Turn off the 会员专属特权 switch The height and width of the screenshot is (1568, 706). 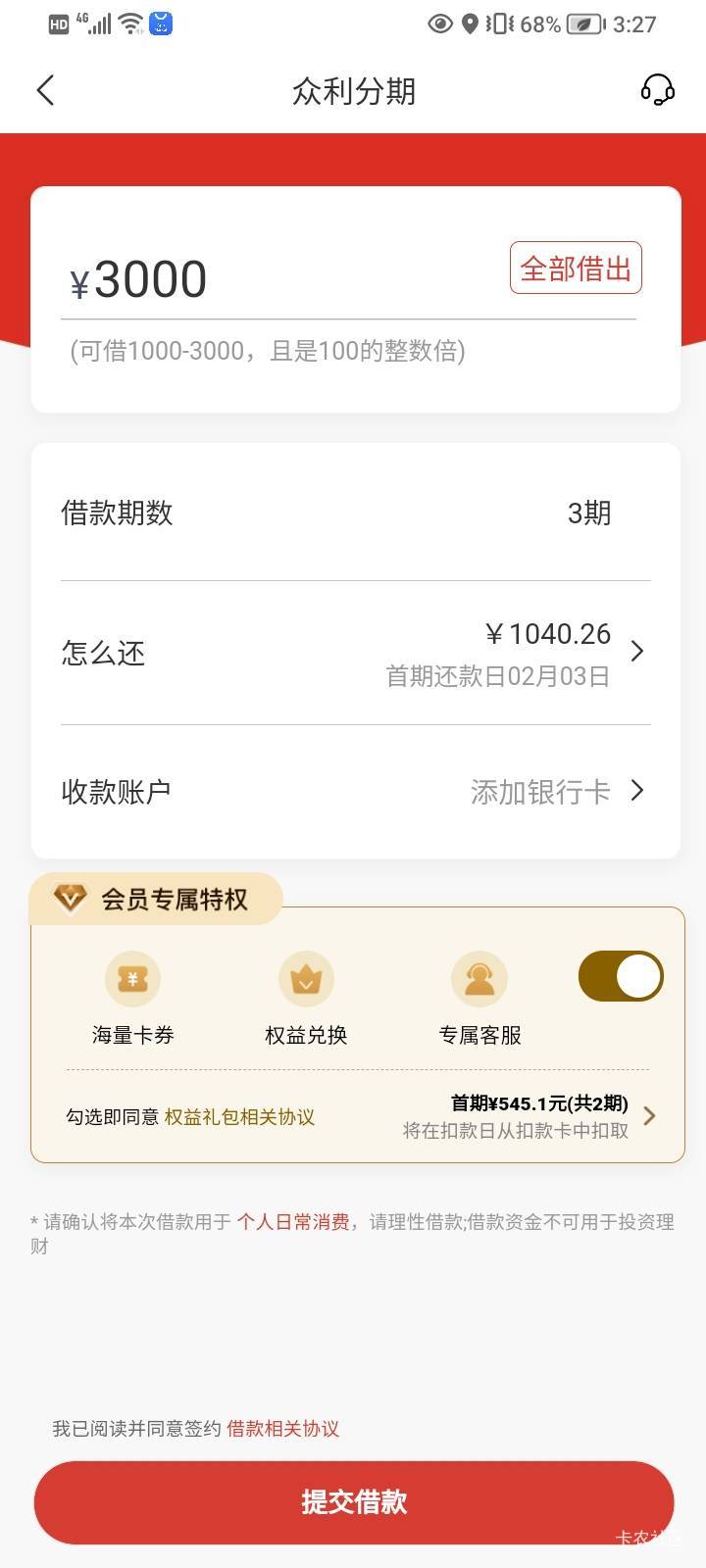click(x=621, y=976)
